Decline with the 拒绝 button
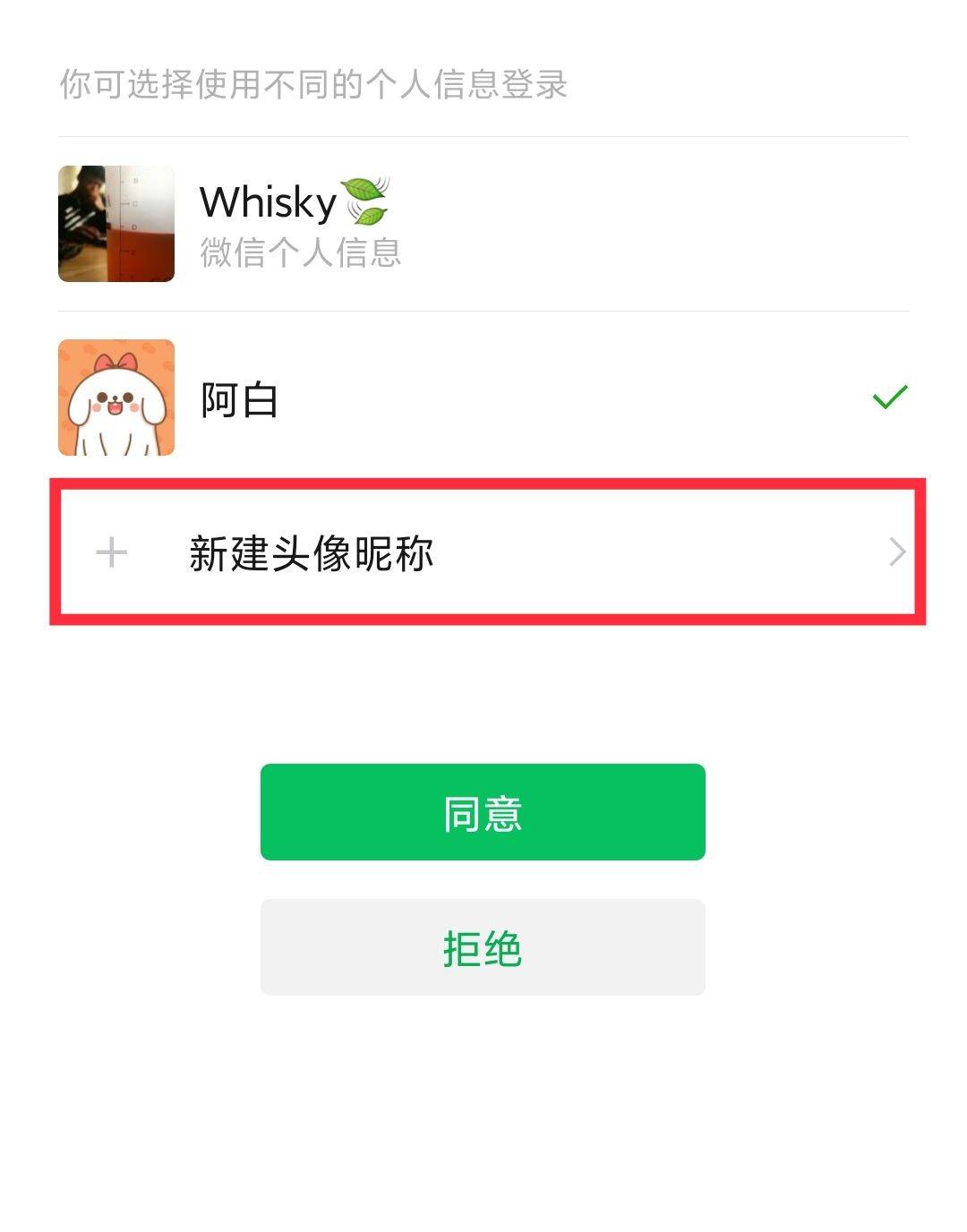This screenshot has height=1232, width=967. click(483, 947)
